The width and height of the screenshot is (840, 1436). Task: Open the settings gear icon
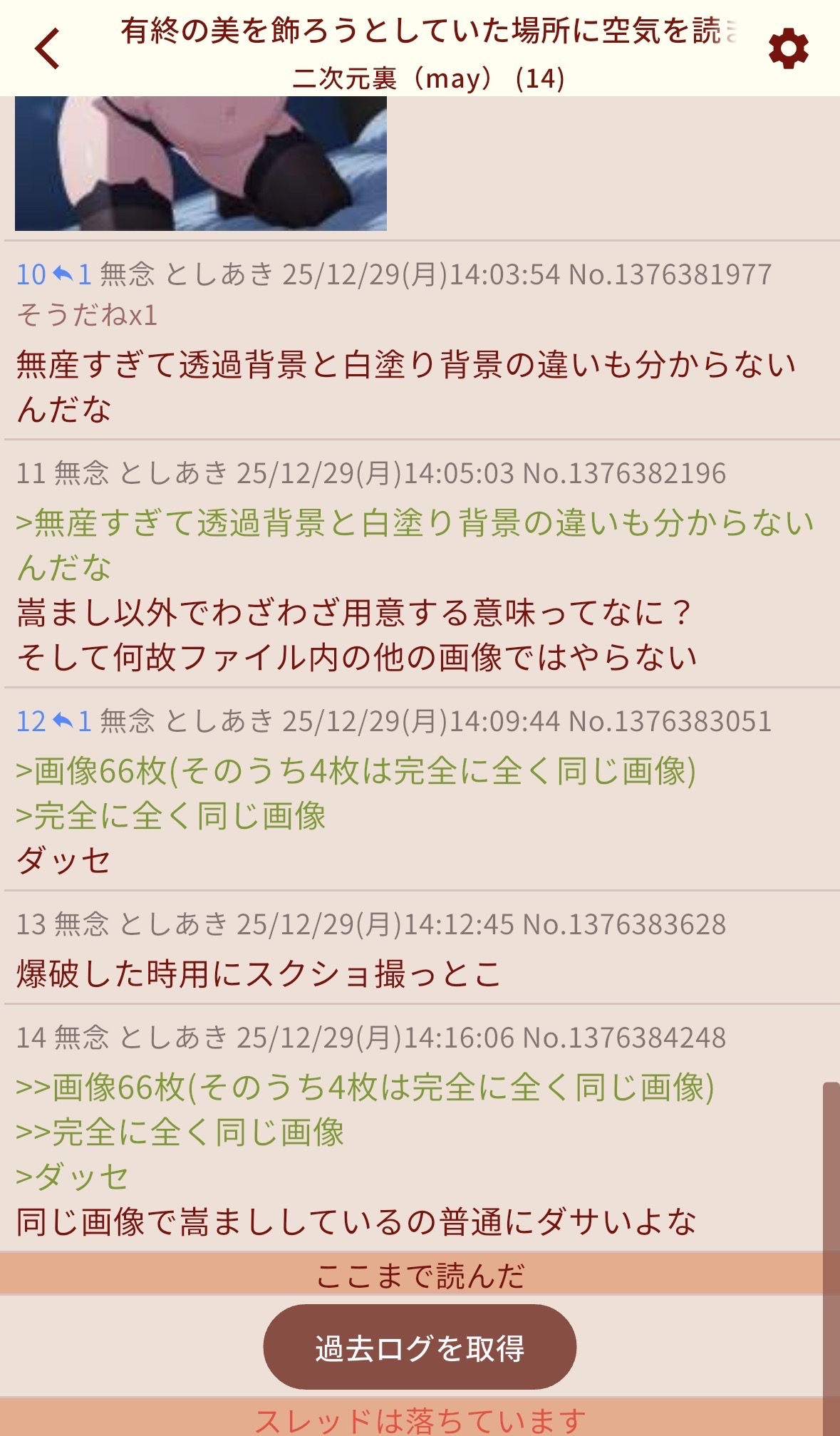coord(788,49)
